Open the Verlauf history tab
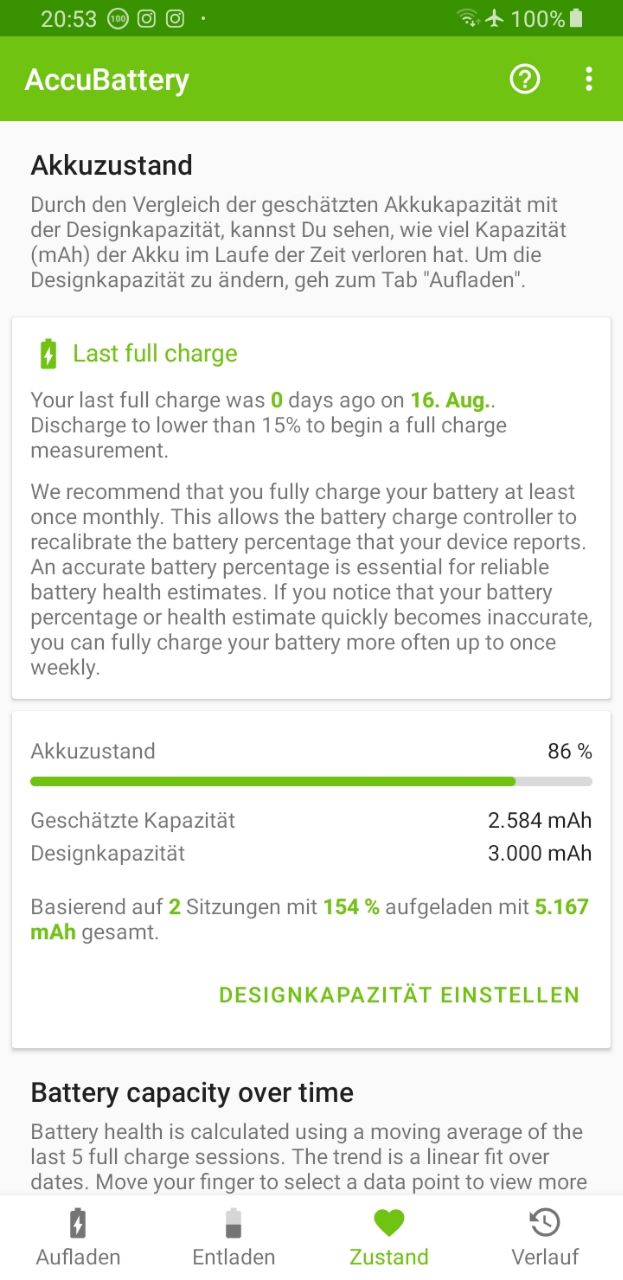This screenshot has height=1280, width=623. (545, 1238)
